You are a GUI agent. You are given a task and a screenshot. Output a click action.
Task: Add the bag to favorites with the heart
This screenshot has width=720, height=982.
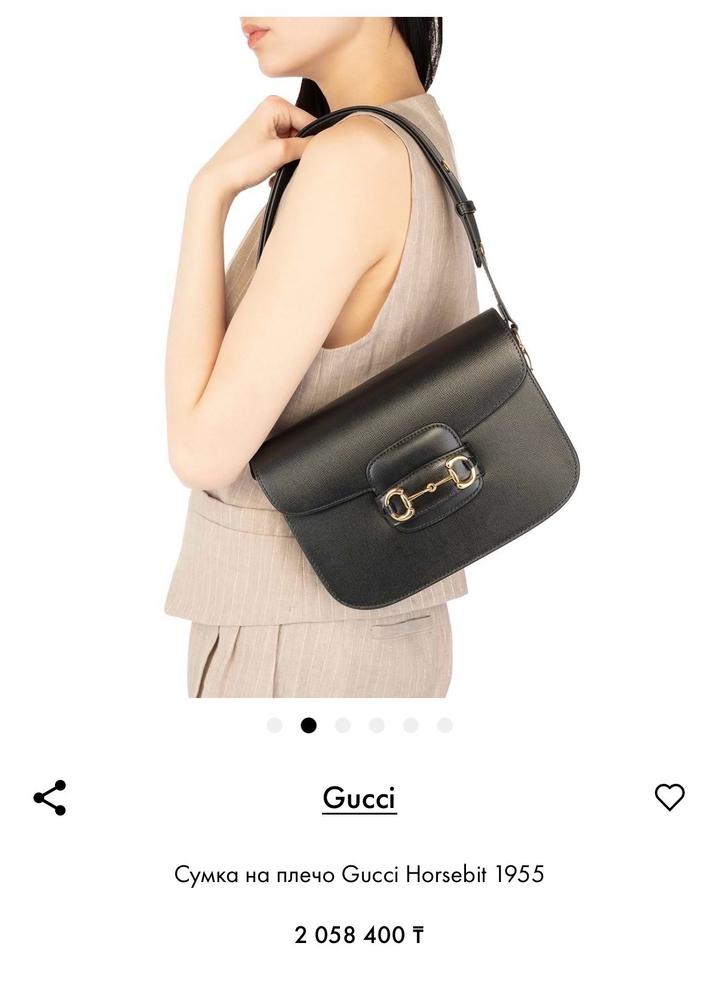(669, 797)
